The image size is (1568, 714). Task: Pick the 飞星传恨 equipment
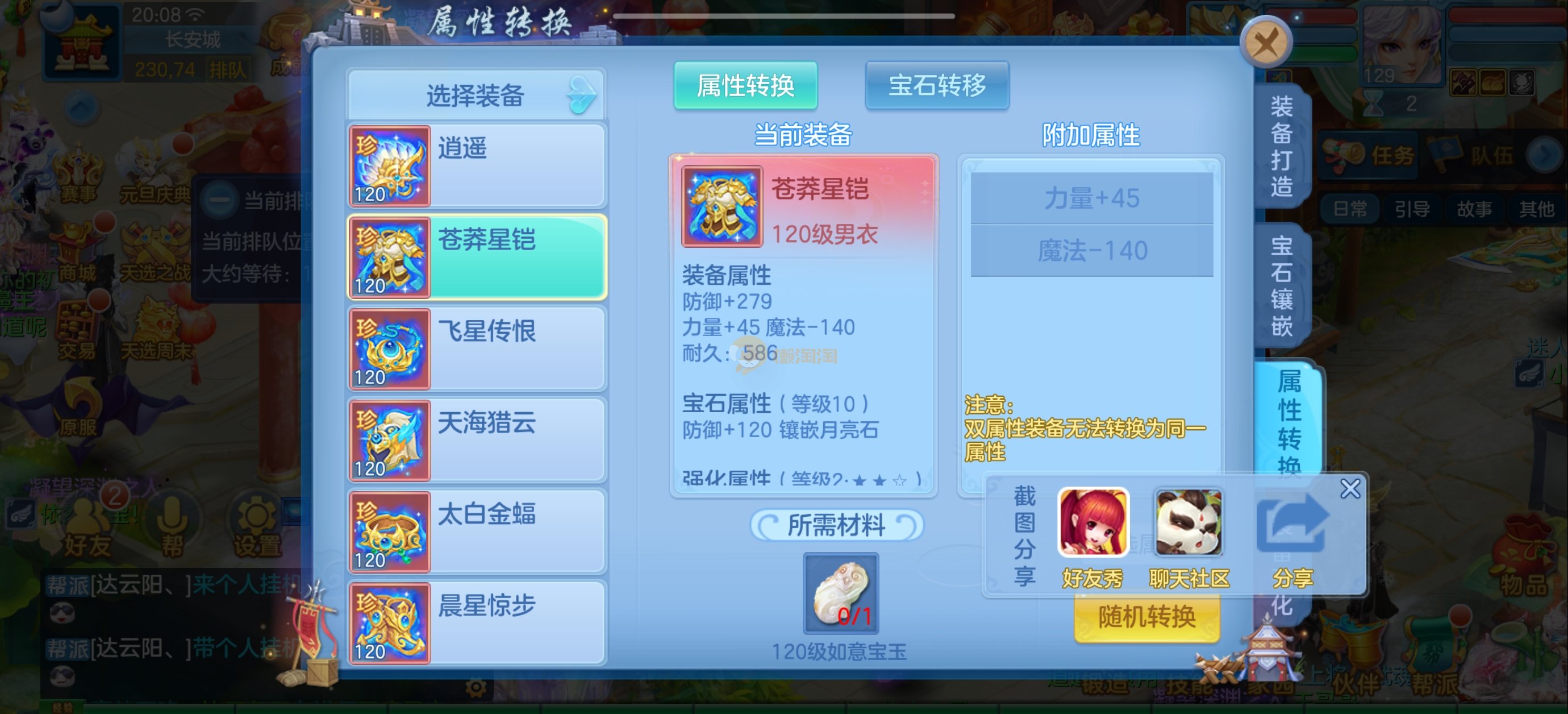click(x=477, y=348)
